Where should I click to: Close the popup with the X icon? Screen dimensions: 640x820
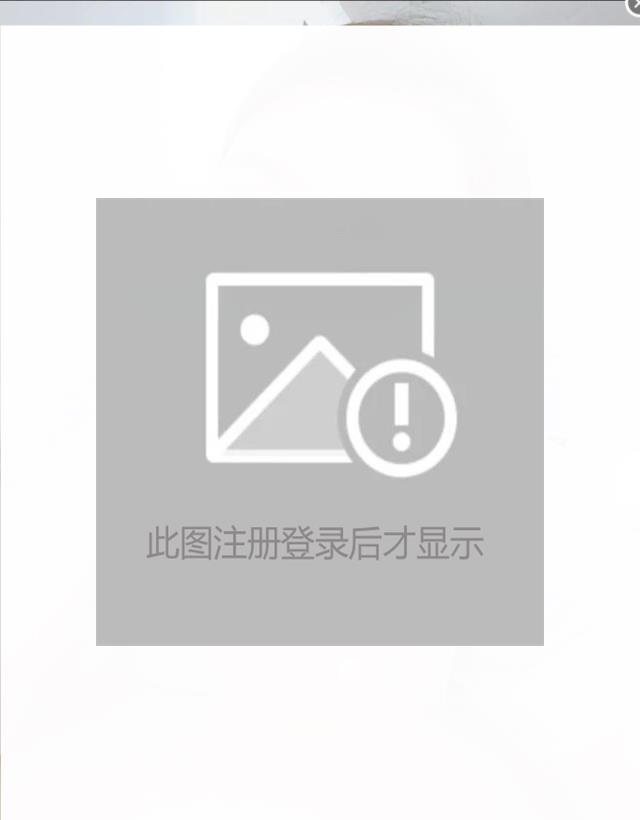click(x=633, y=5)
